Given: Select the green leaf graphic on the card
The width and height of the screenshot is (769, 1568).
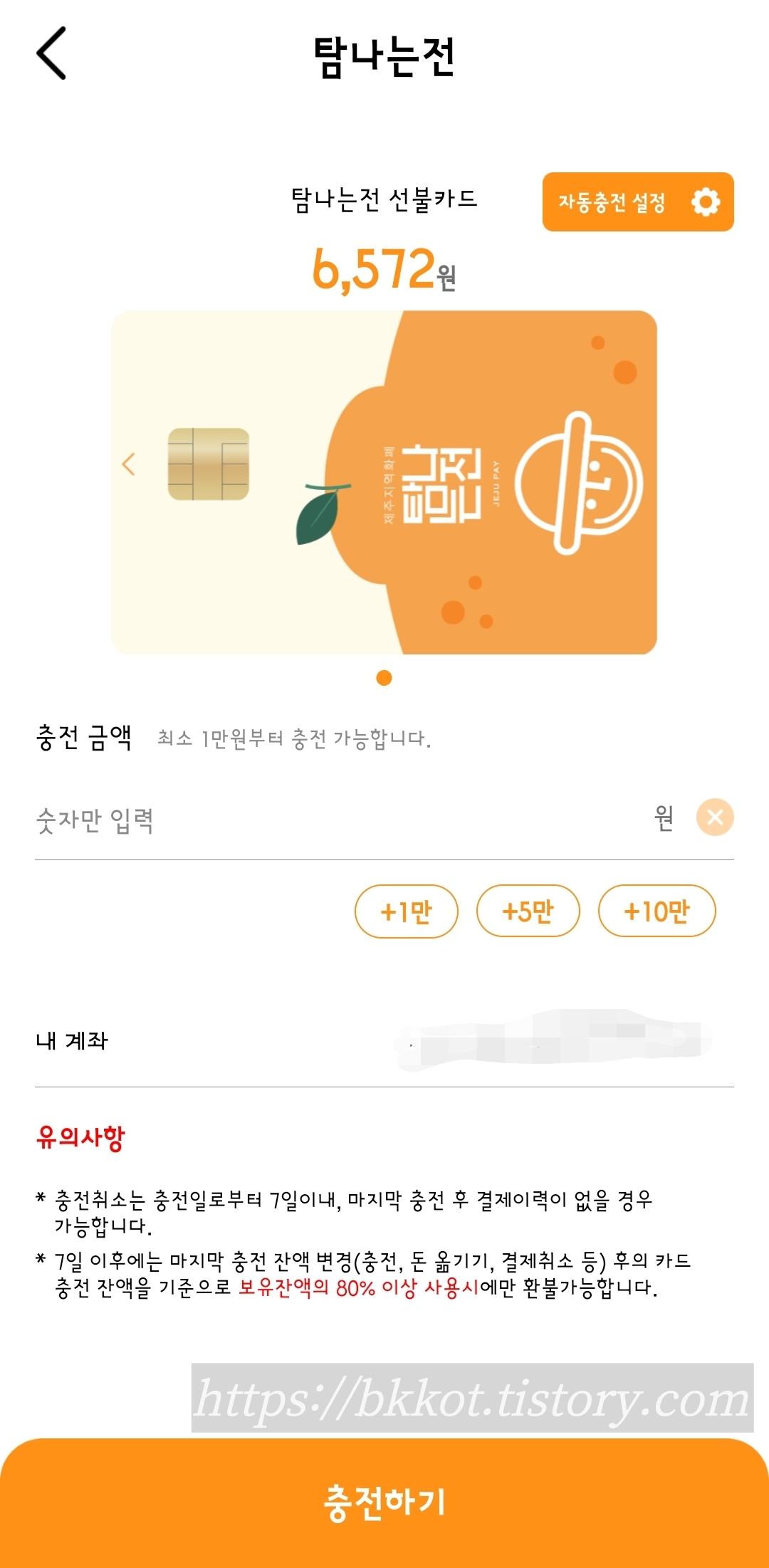Looking at the screenshot, I should (326, 511).
